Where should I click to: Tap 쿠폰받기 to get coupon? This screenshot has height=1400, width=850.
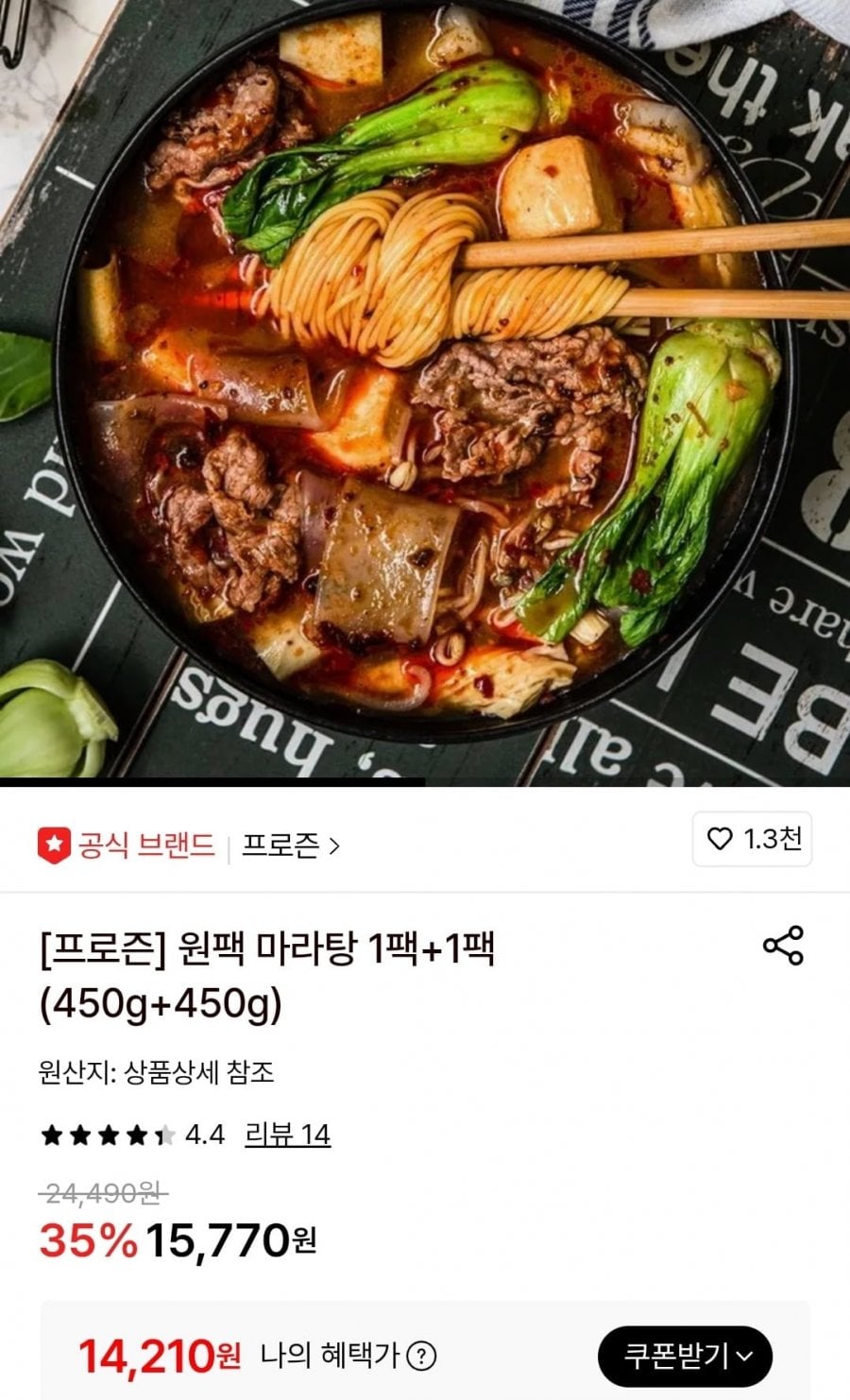[685, 1357]
